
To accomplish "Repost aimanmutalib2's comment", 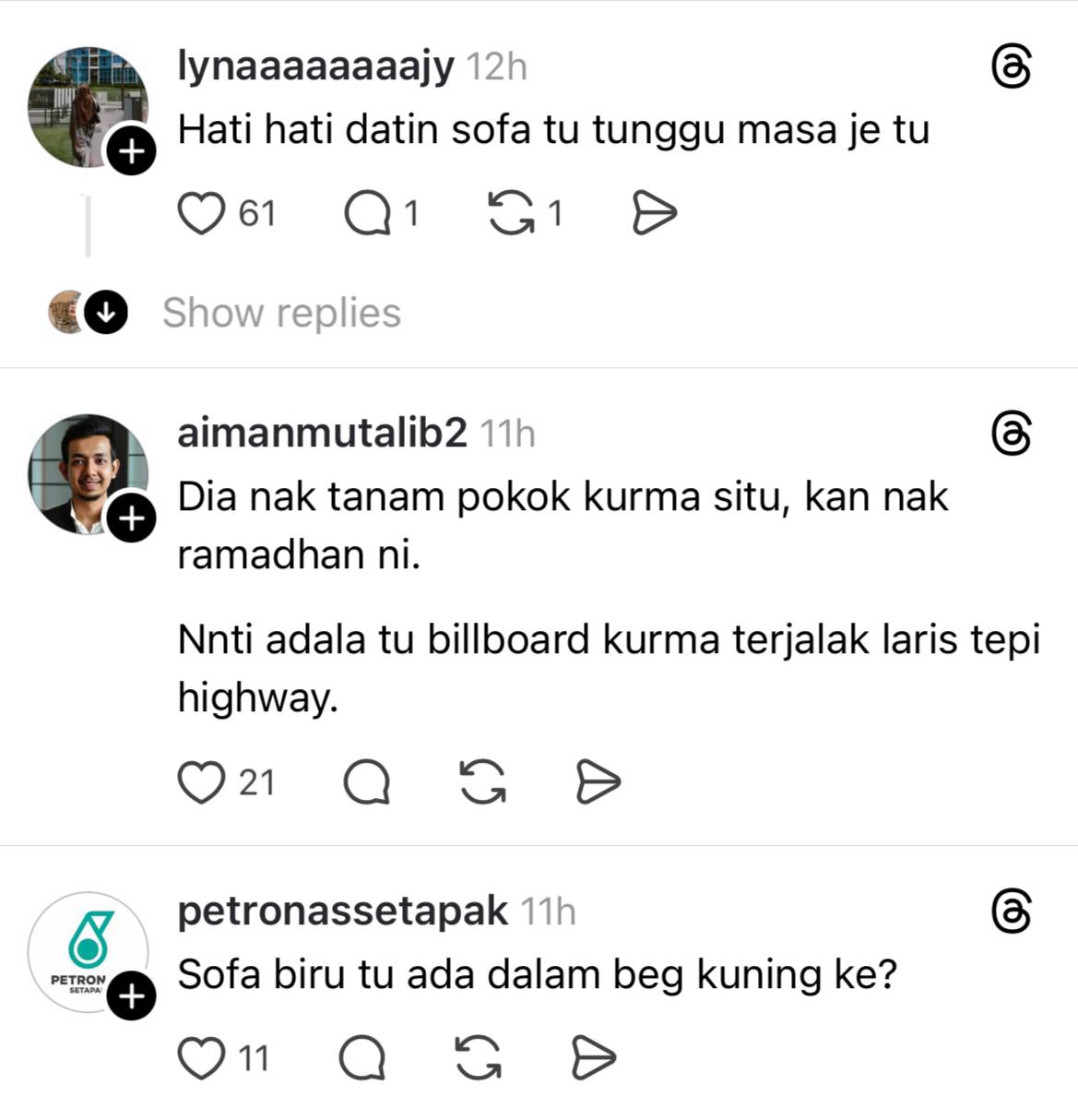I will point(482,782).
